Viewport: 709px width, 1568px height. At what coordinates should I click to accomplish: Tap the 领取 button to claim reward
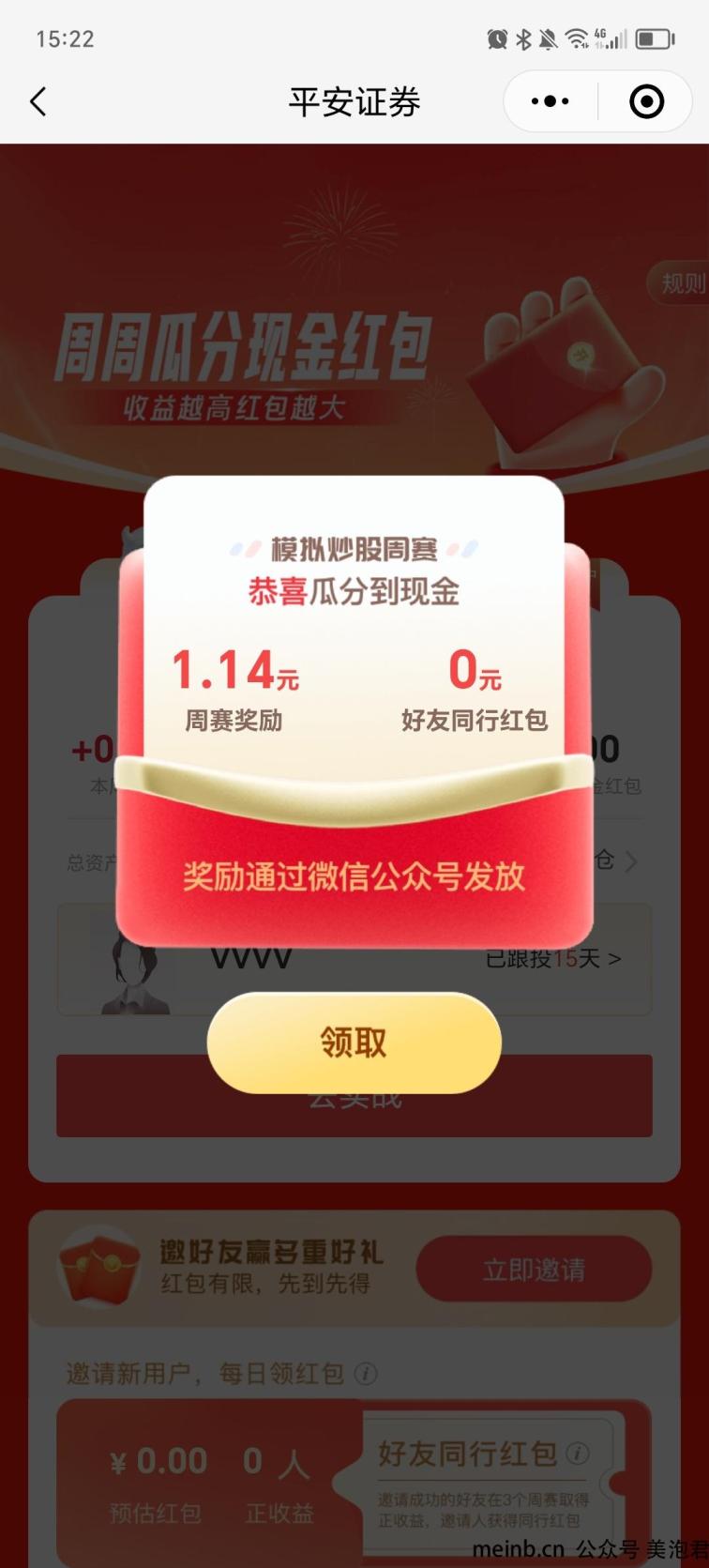(x=354, y=1043)
